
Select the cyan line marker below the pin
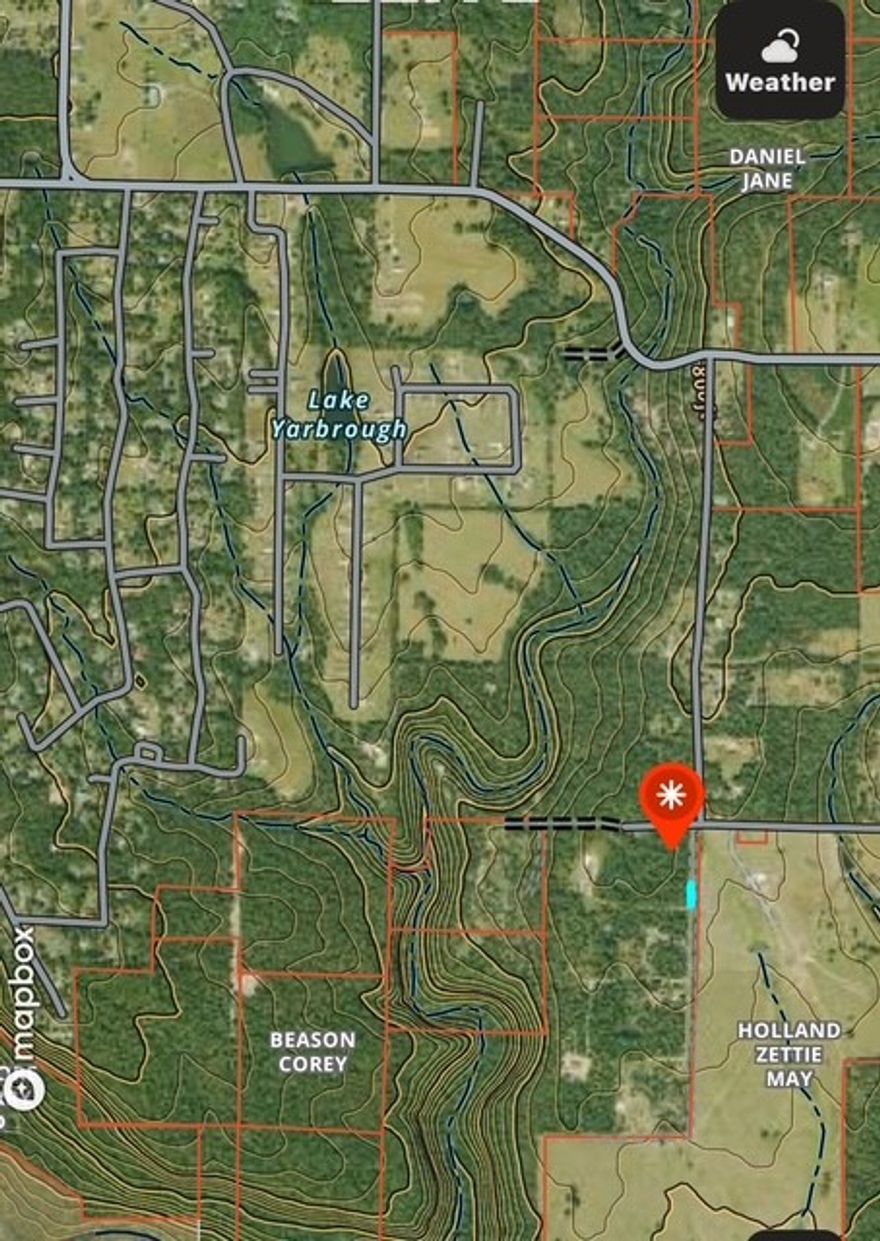coord(692,893)
